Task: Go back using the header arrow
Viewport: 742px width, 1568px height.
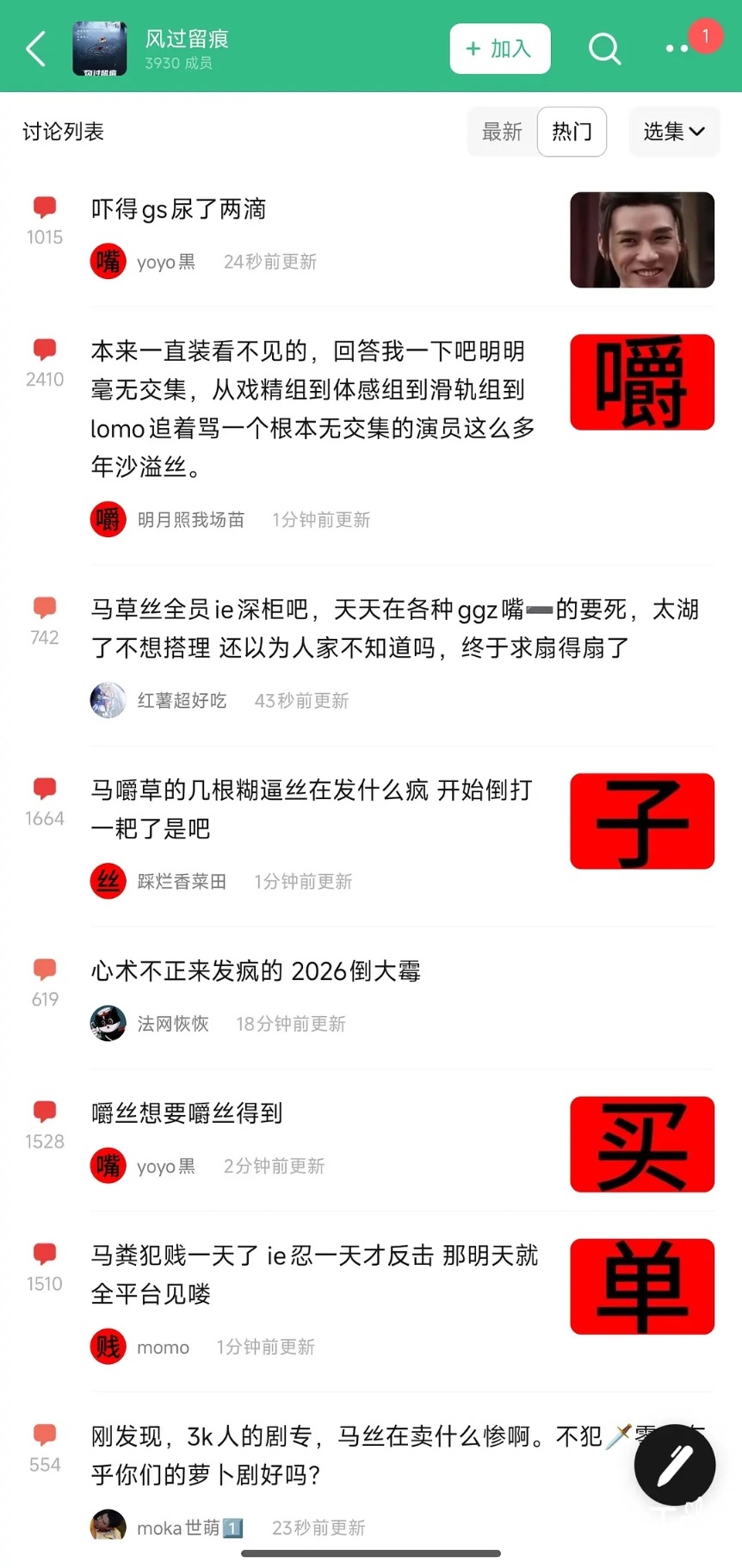Action: (x=36, y=49)
